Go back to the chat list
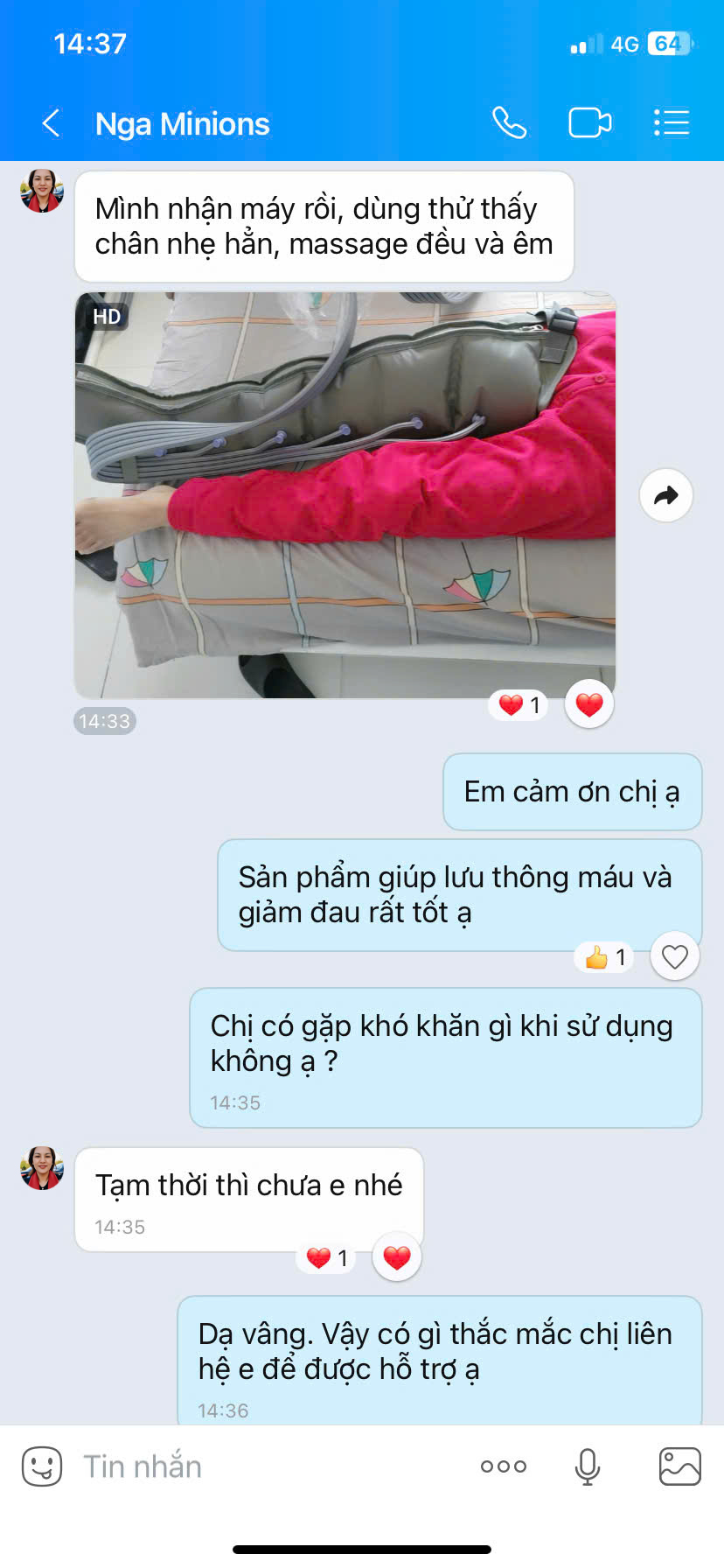 pos(51,123)
